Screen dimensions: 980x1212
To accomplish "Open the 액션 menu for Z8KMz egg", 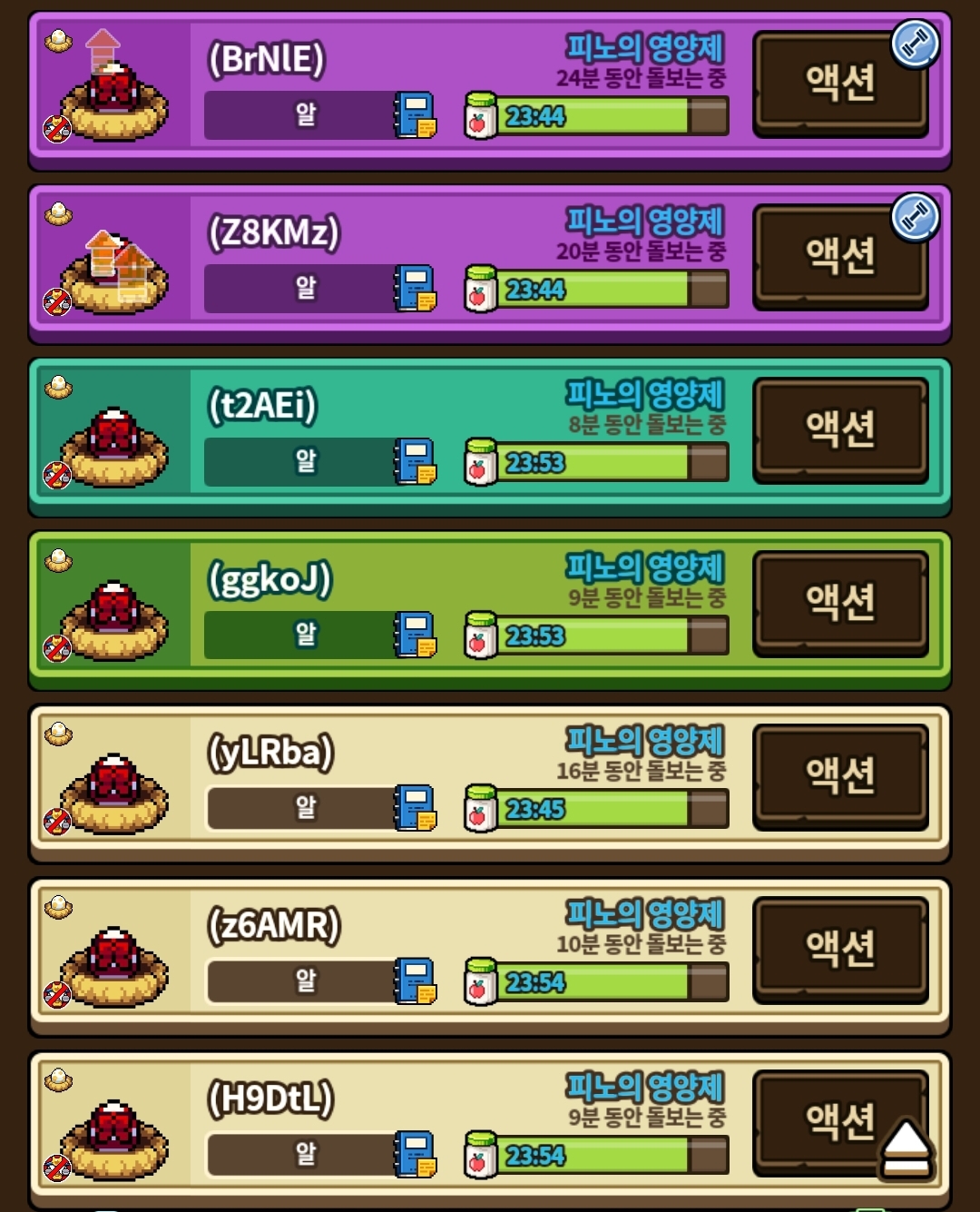I will (838, 257).
